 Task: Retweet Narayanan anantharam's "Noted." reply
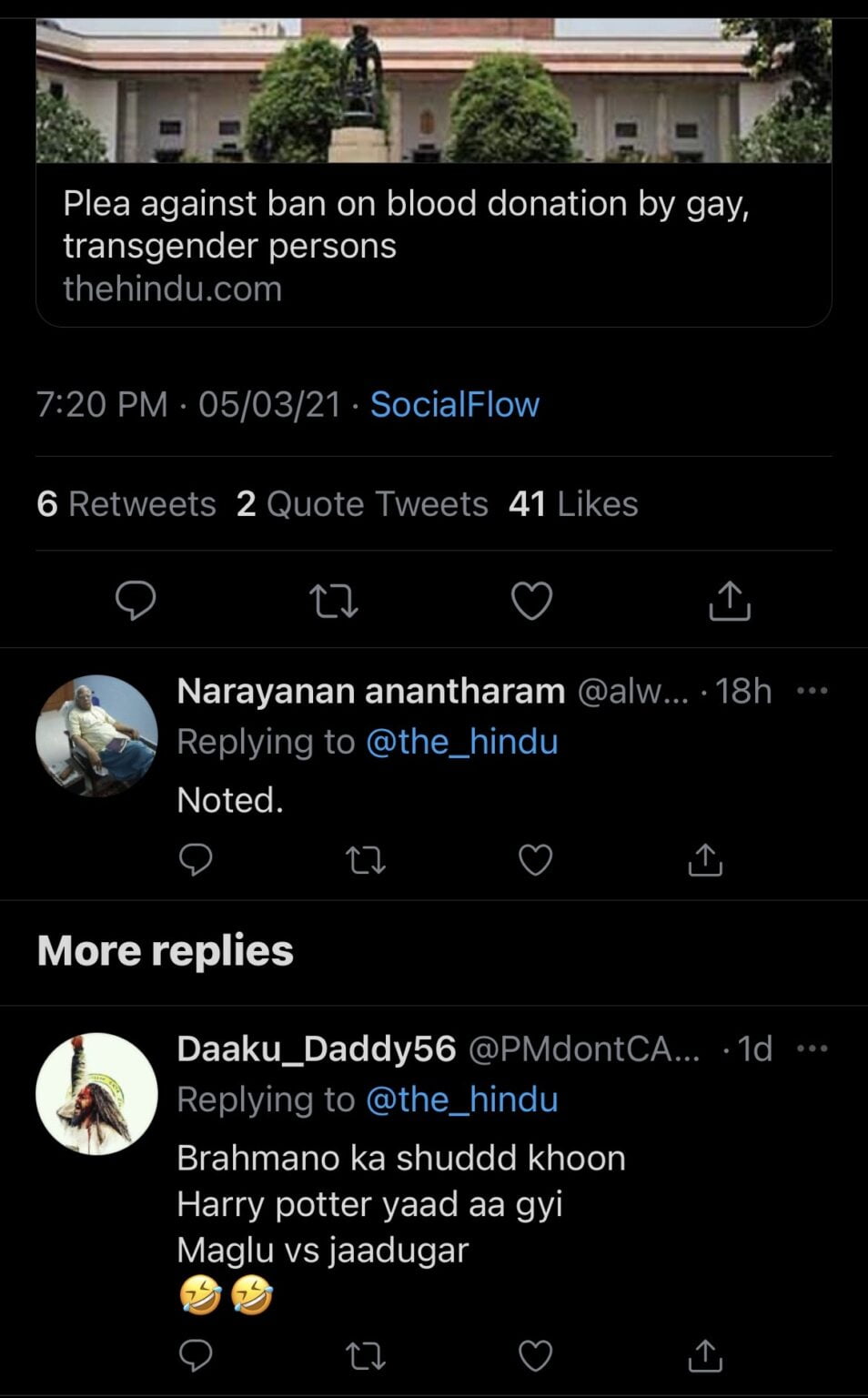pyautogui.click(x=367, y=859)
